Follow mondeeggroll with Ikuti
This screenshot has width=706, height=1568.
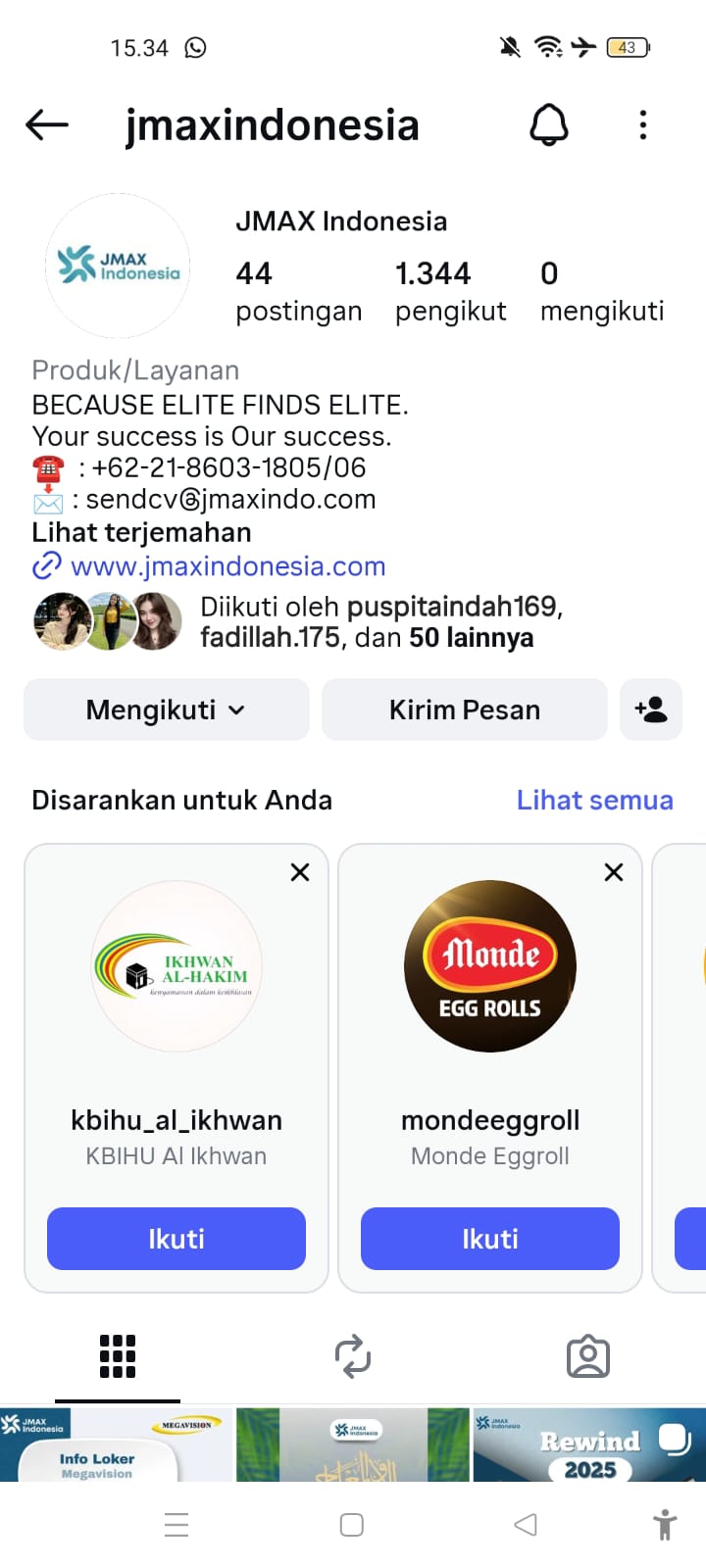(490, 1239)
